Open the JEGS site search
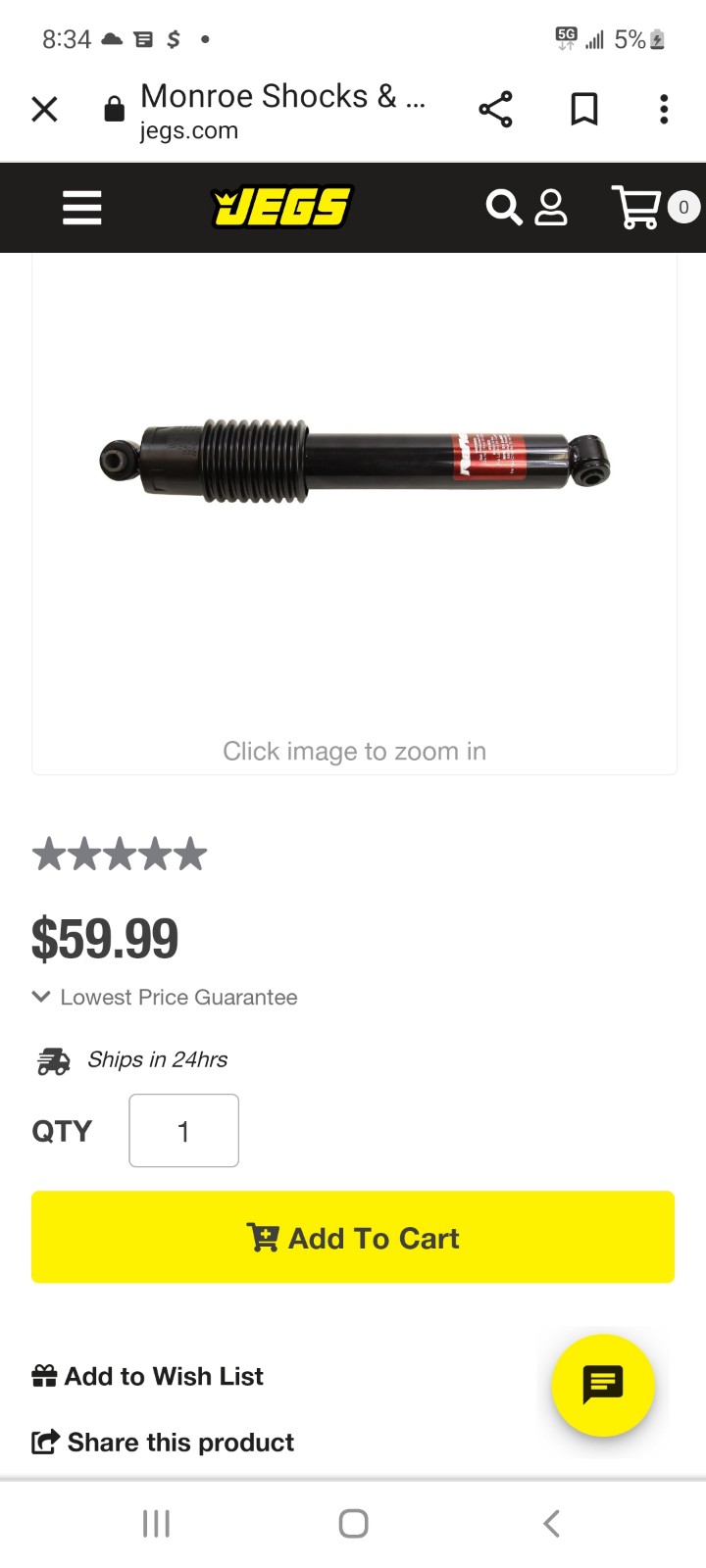Viewport: 706px width, 1568px height. pos(504,208)
